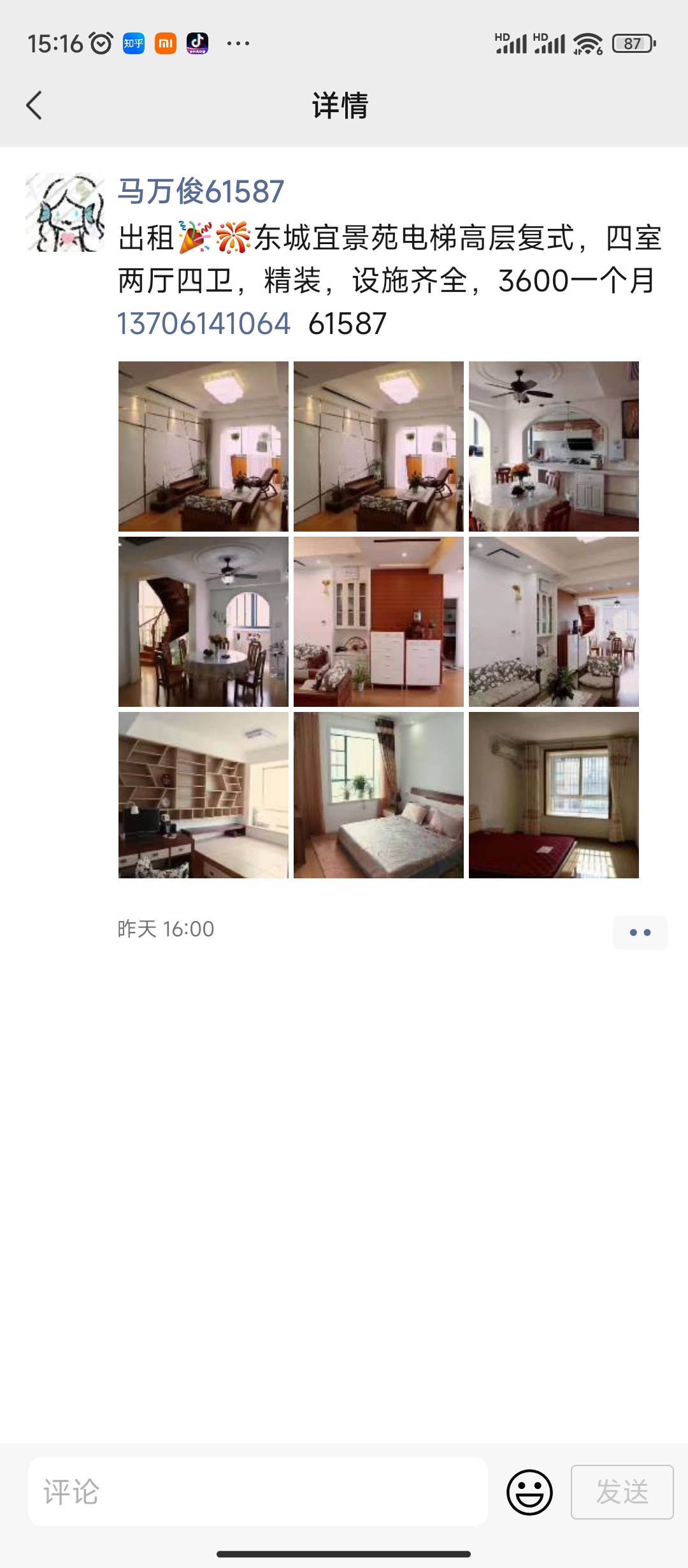Call the phone number 13706141064
688x1568 pixels.
click(204, 323)
